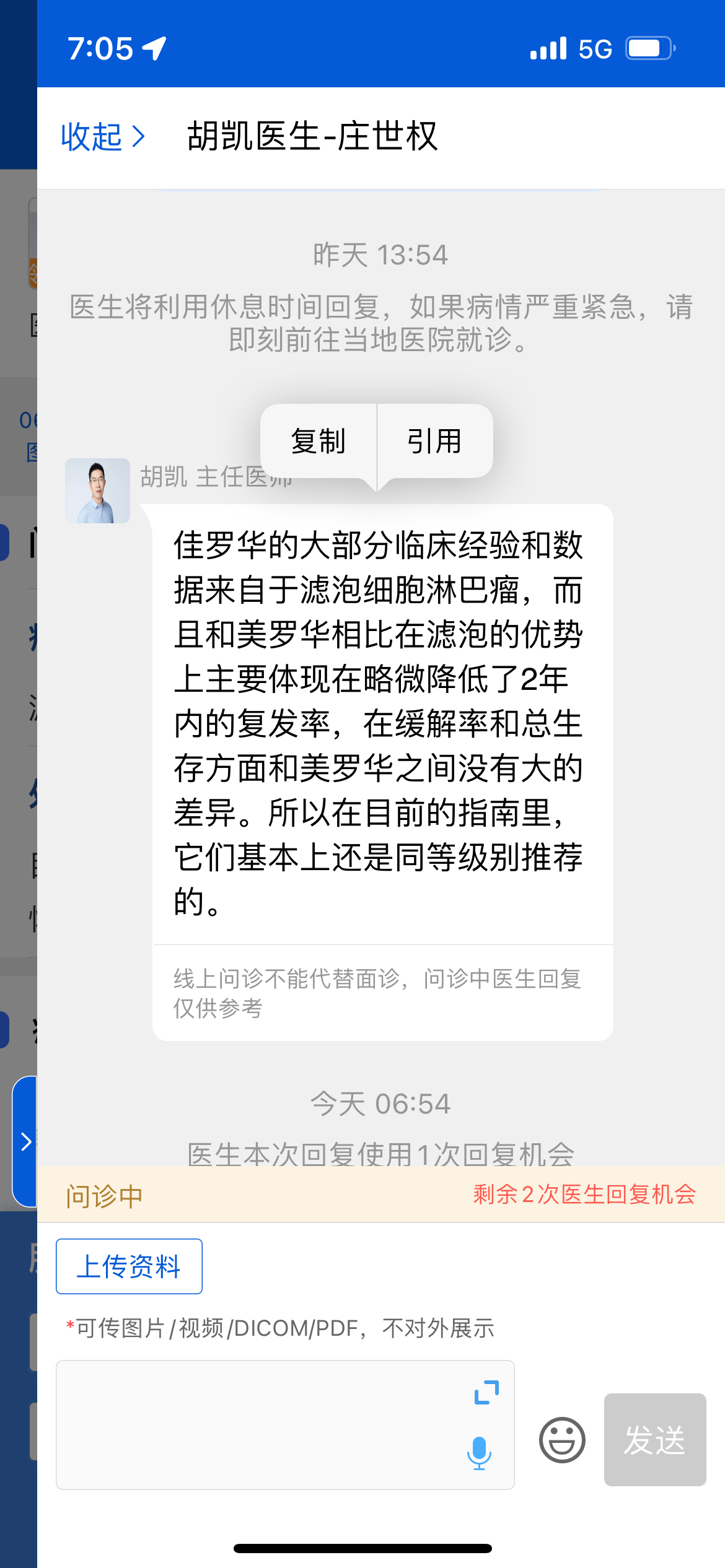Screen dimensions: 725x1568
Task: Tap the blue side arrow tab
Action: click(25, 1141)
